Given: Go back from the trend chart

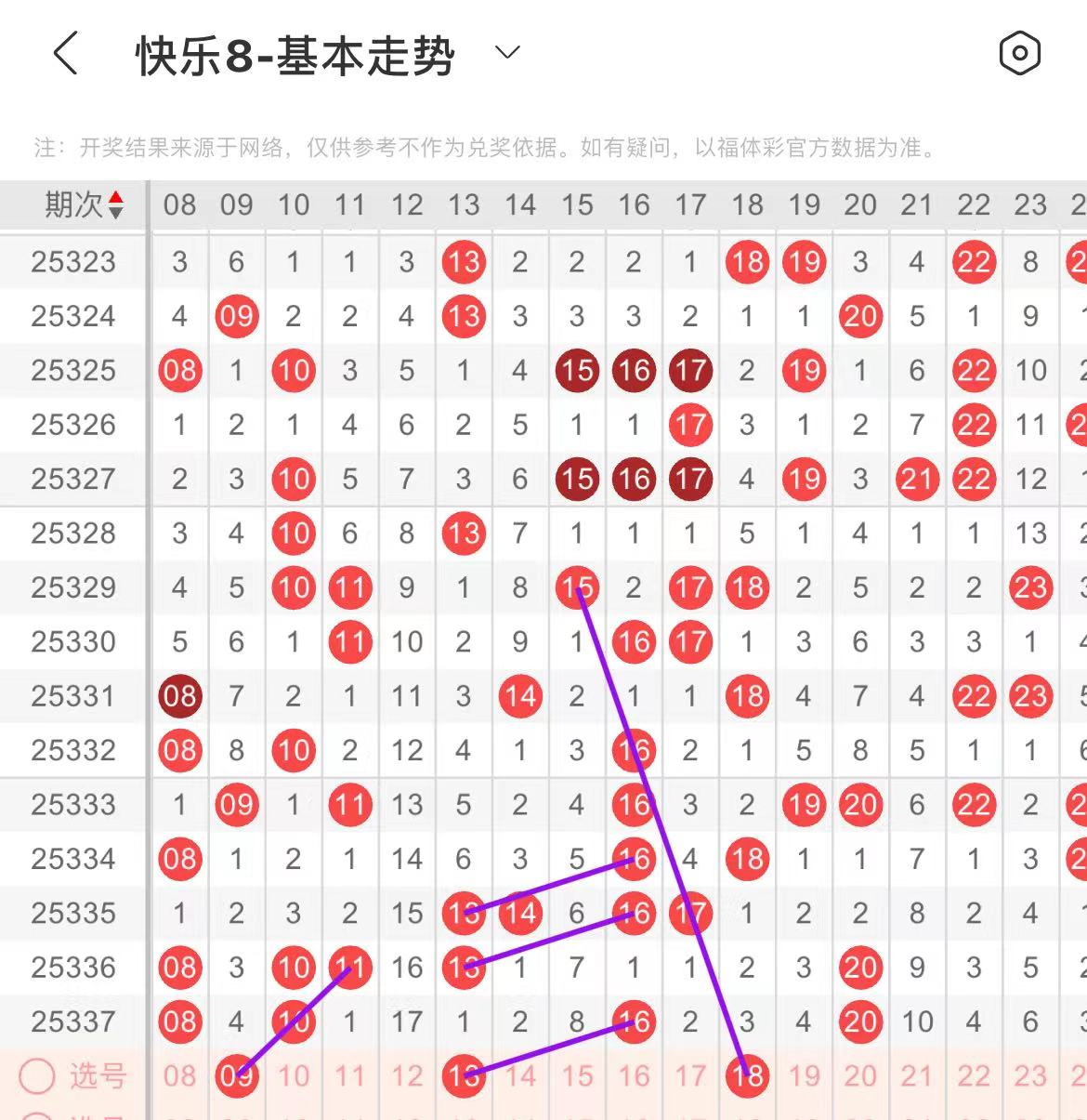Looking at the screenshot, I should click(x=65, y=53).
